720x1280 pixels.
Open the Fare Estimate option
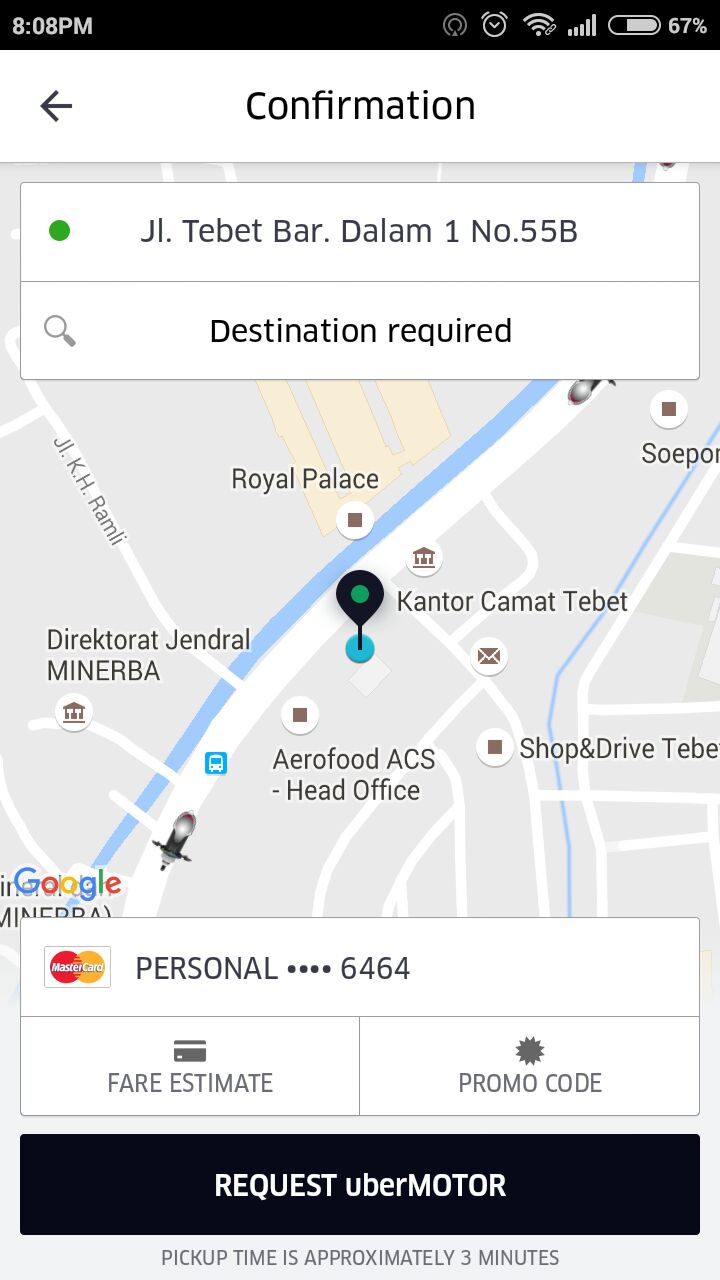tap(190, 1066)
